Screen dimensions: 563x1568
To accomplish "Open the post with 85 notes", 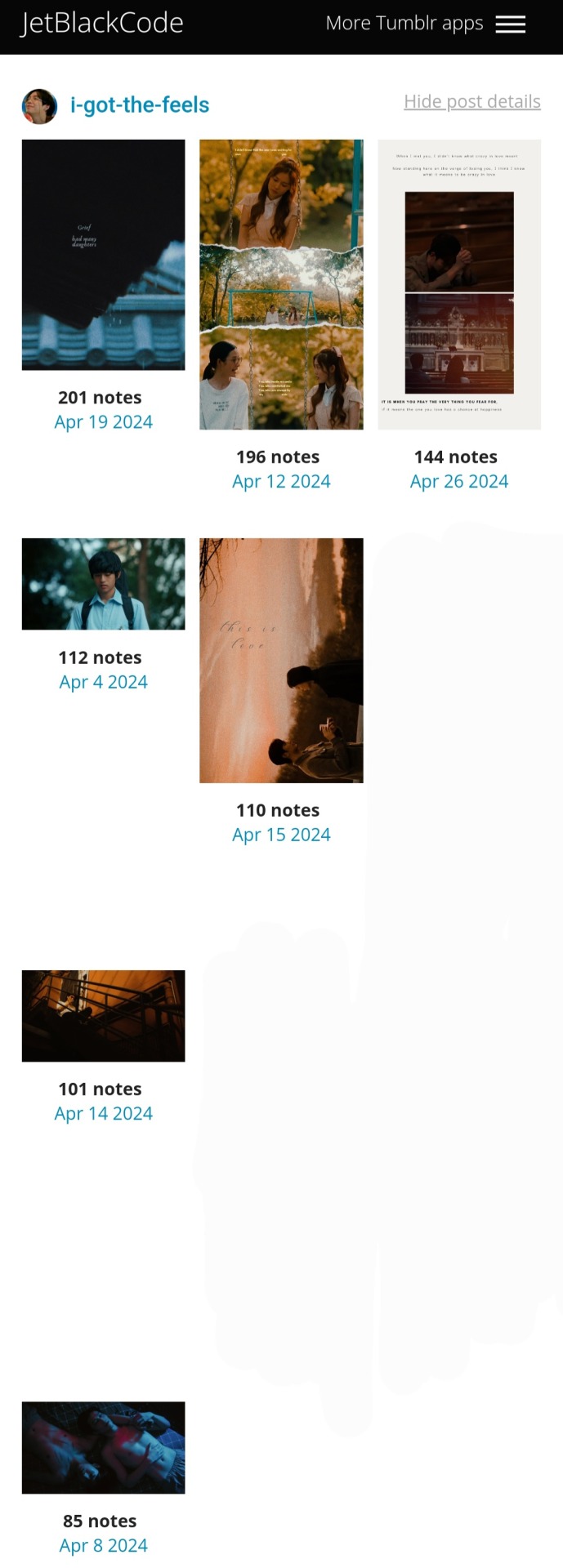I will click(103, 1448).
